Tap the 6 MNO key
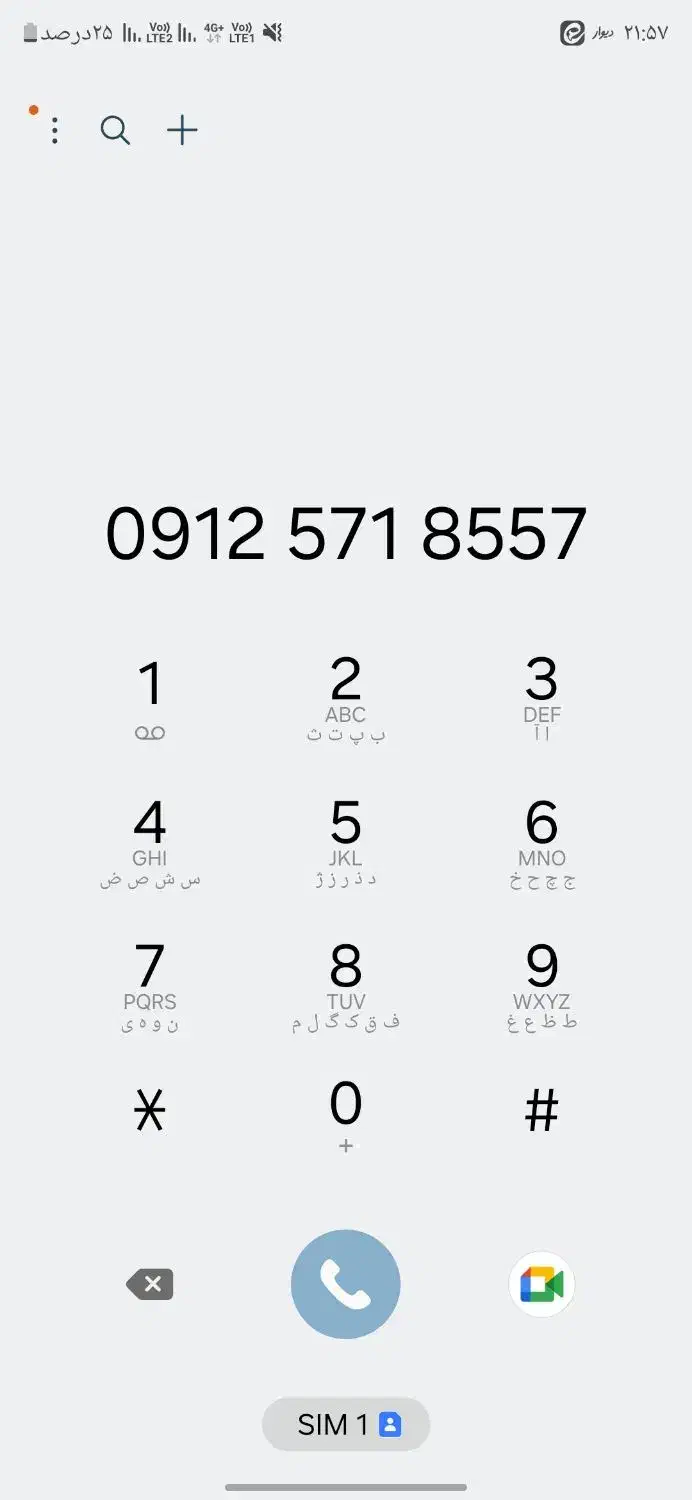692x1500 pixels. [x=541, y=841]
